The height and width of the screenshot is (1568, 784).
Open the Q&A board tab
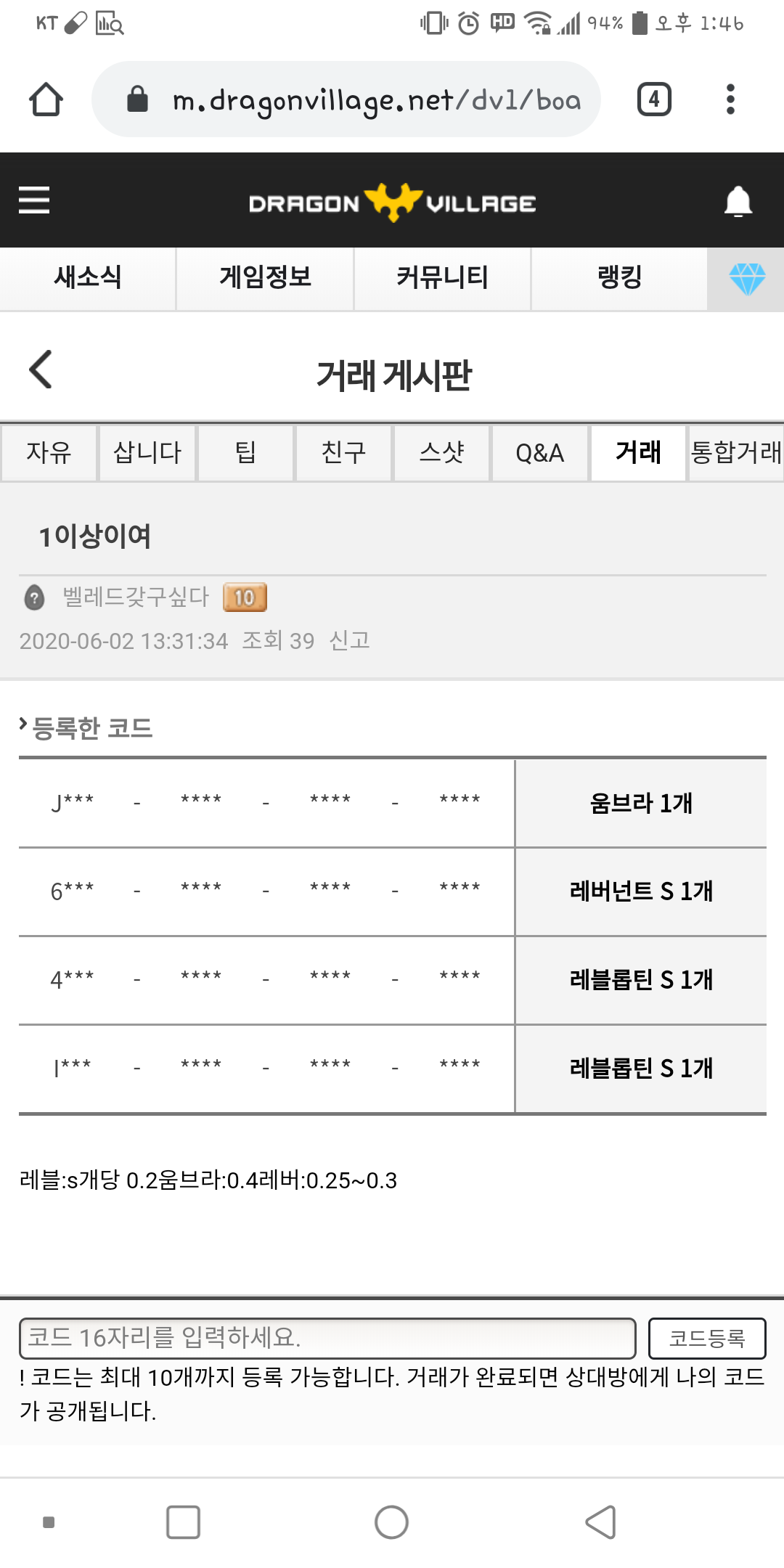point(539,453)
